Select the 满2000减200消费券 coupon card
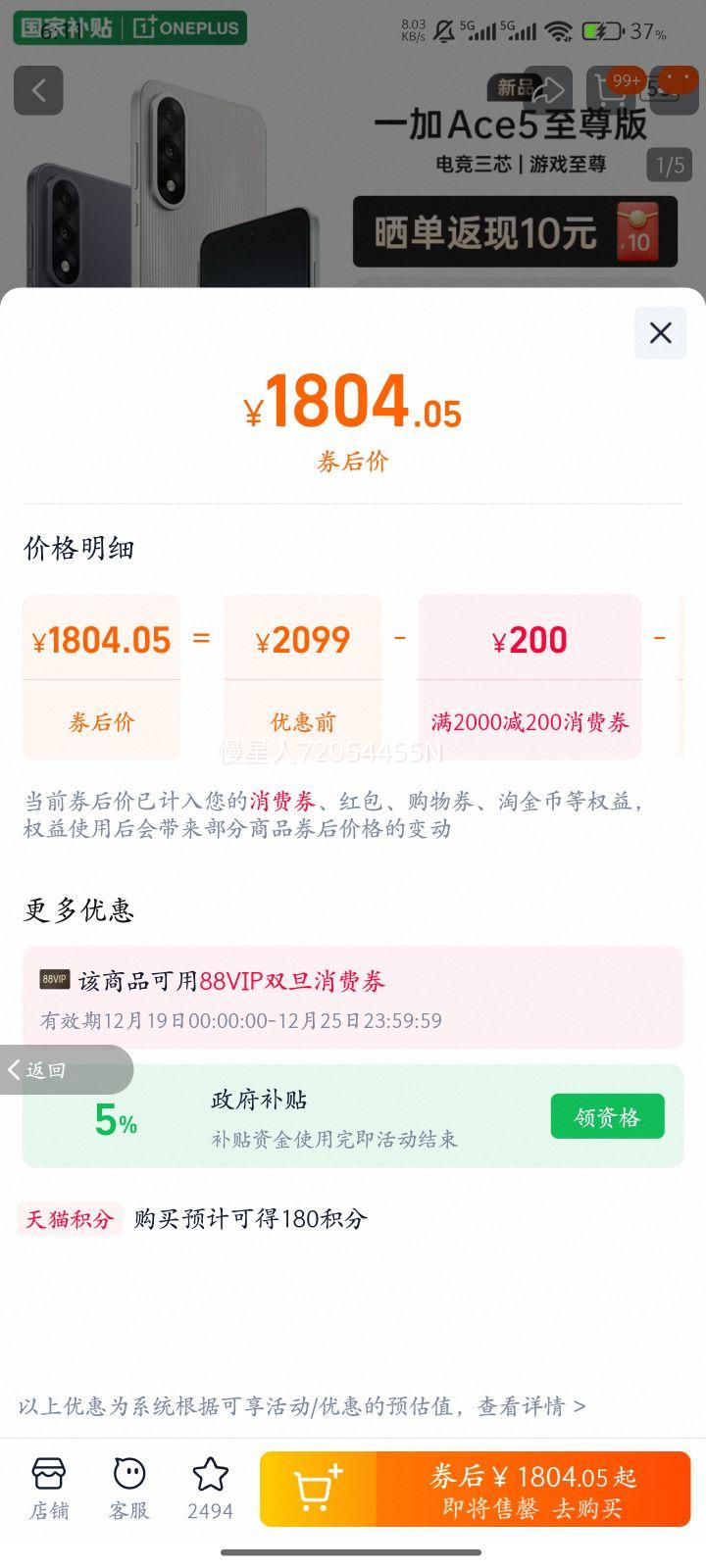Viewport: 706px width, 1568px height. tap(529, 676)
